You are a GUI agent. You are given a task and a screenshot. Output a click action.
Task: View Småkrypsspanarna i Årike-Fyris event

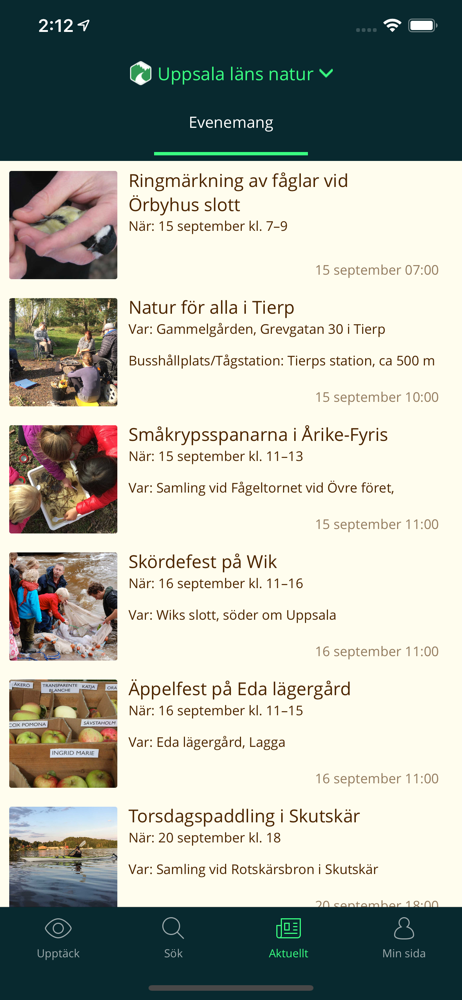(x=231, y=480)
